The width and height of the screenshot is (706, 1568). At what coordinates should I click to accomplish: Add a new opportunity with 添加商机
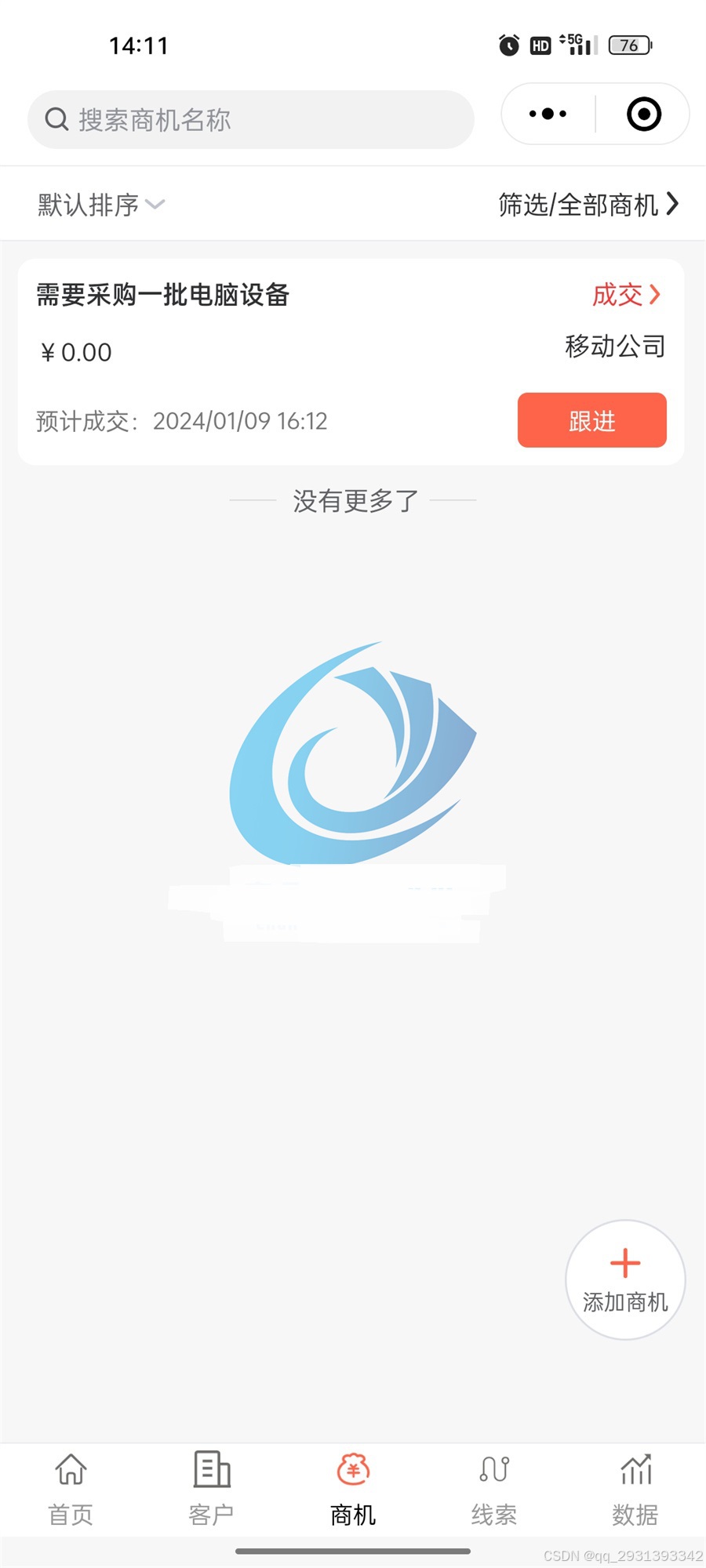pyautogui.click(x=625, y=1279)
